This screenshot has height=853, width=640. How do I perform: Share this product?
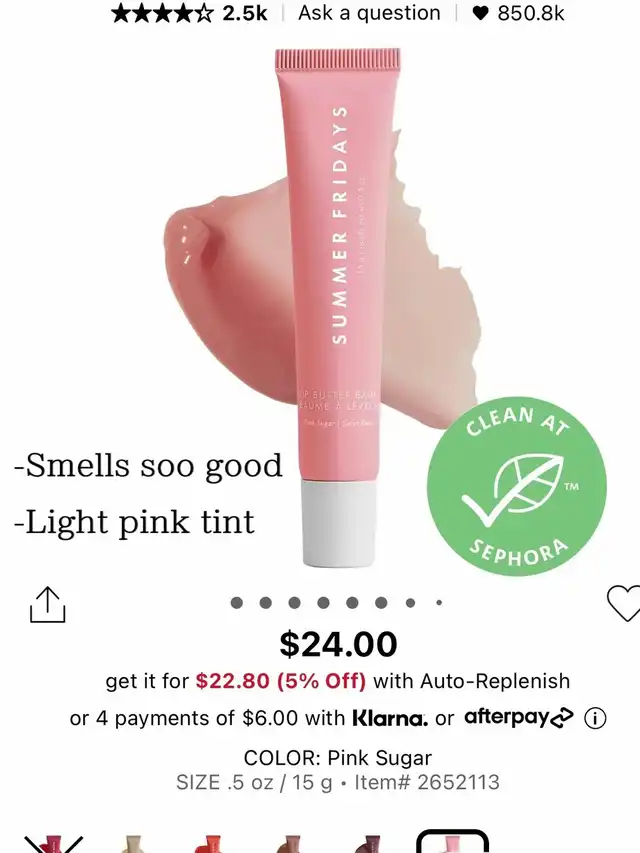[x=47, y=603]
